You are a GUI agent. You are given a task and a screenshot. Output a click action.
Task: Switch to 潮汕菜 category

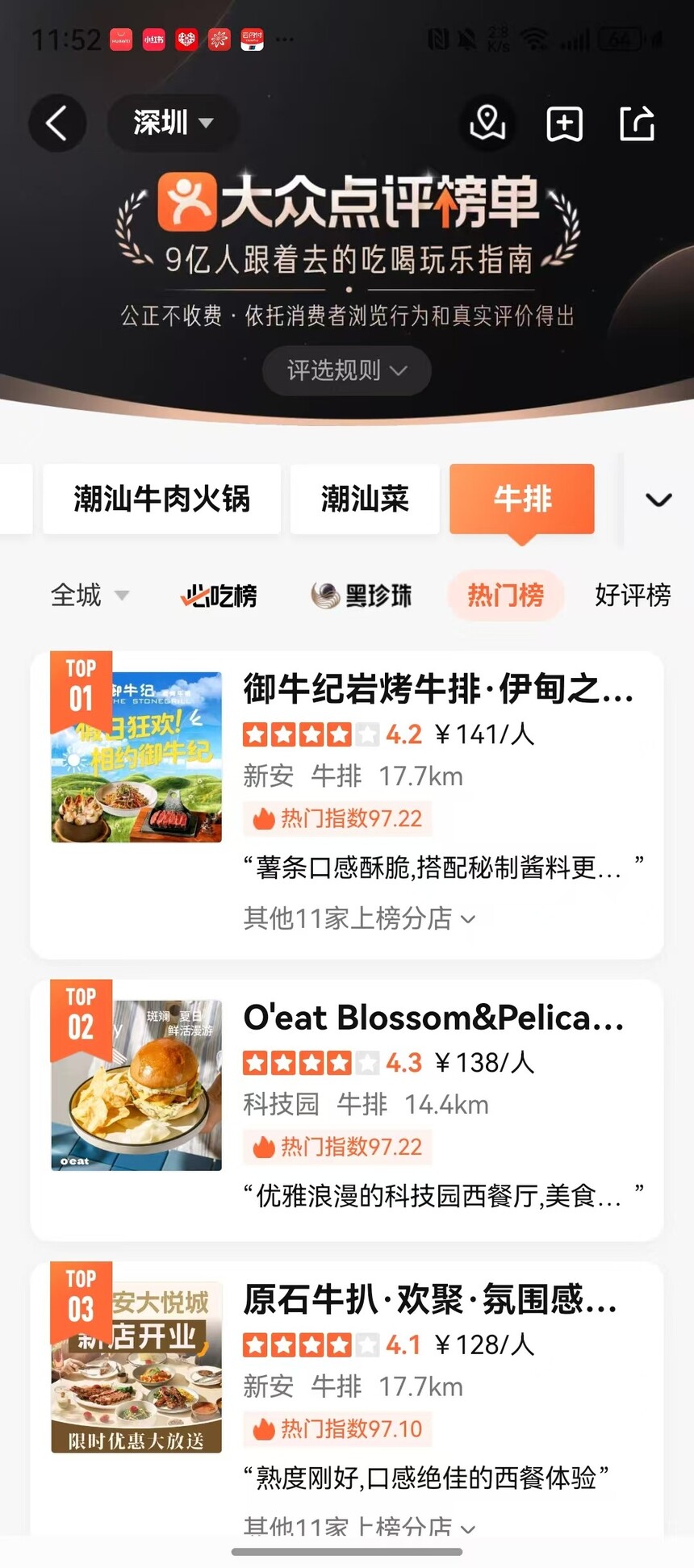point(365,499)
